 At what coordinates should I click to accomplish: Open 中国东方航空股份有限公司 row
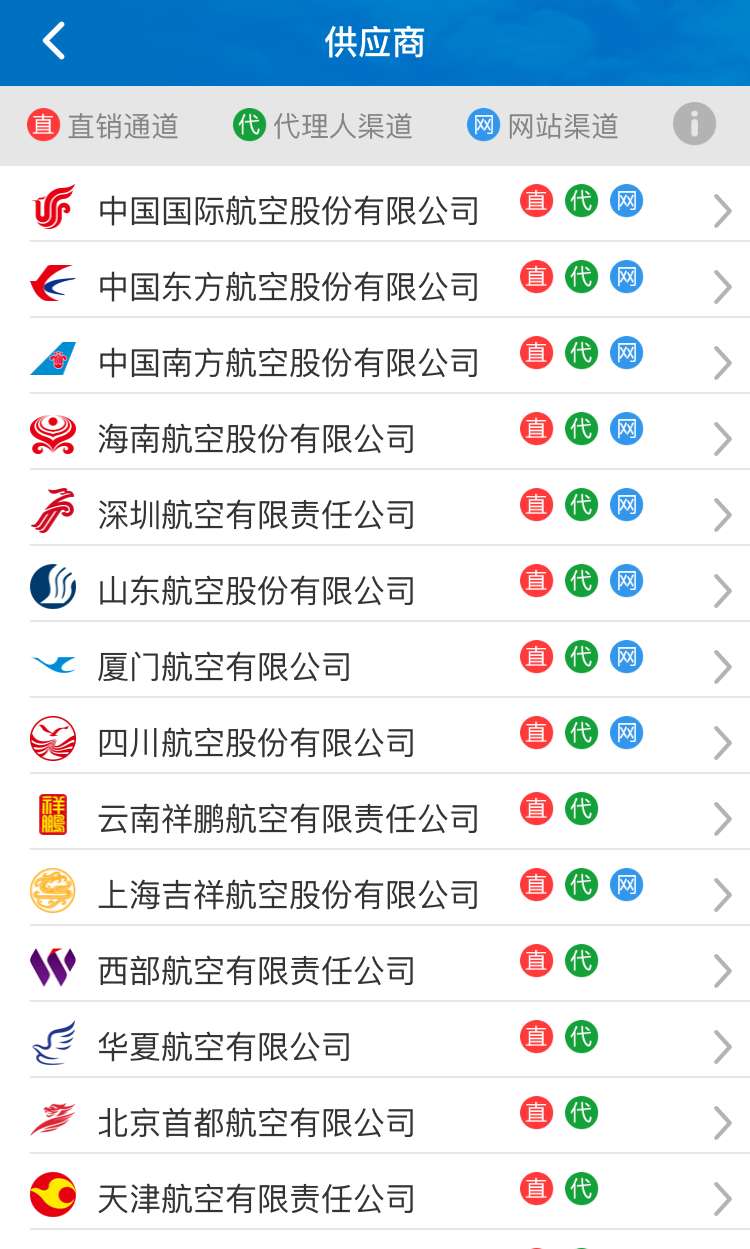[375, 280]
